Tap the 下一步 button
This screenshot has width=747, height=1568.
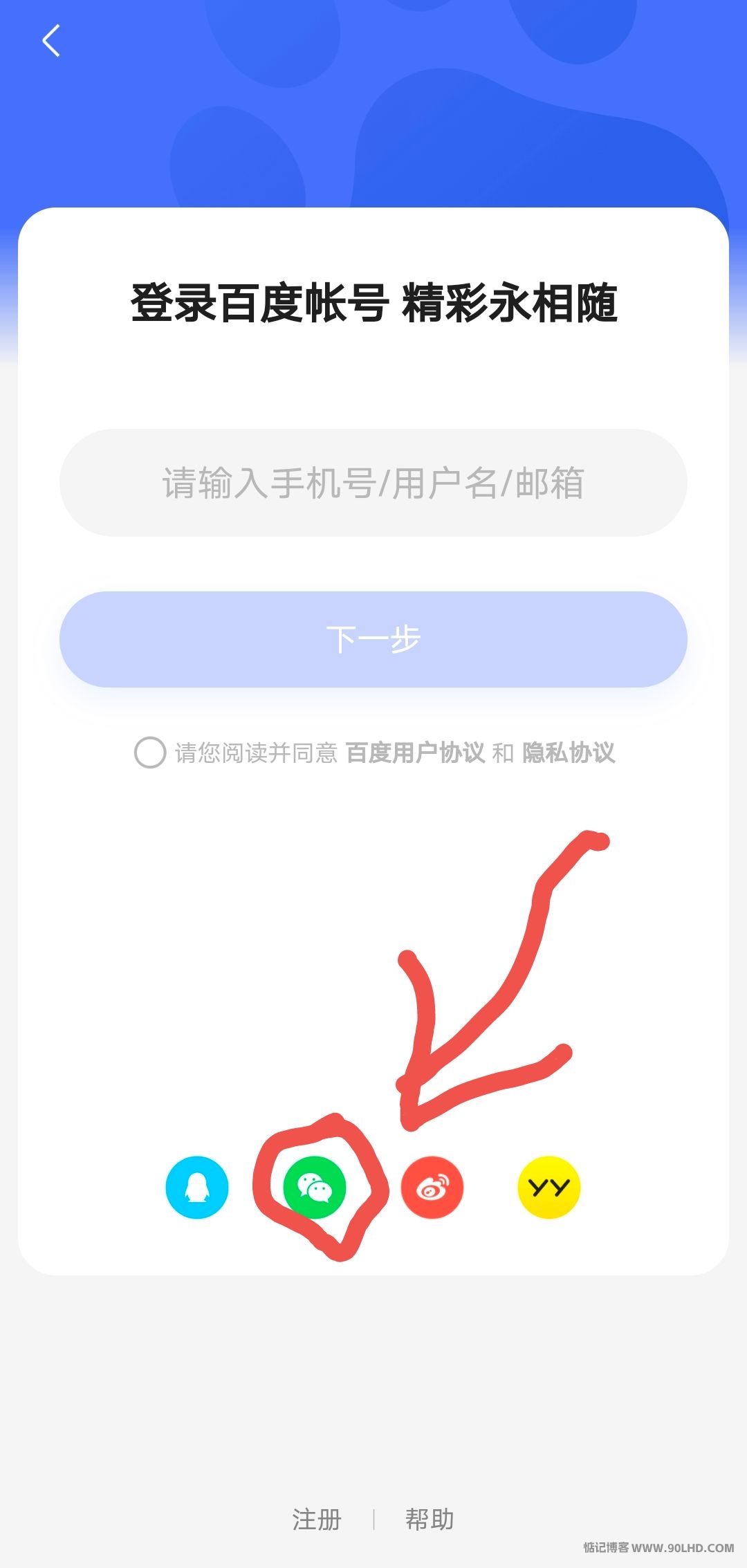click(x=373, y=639)
